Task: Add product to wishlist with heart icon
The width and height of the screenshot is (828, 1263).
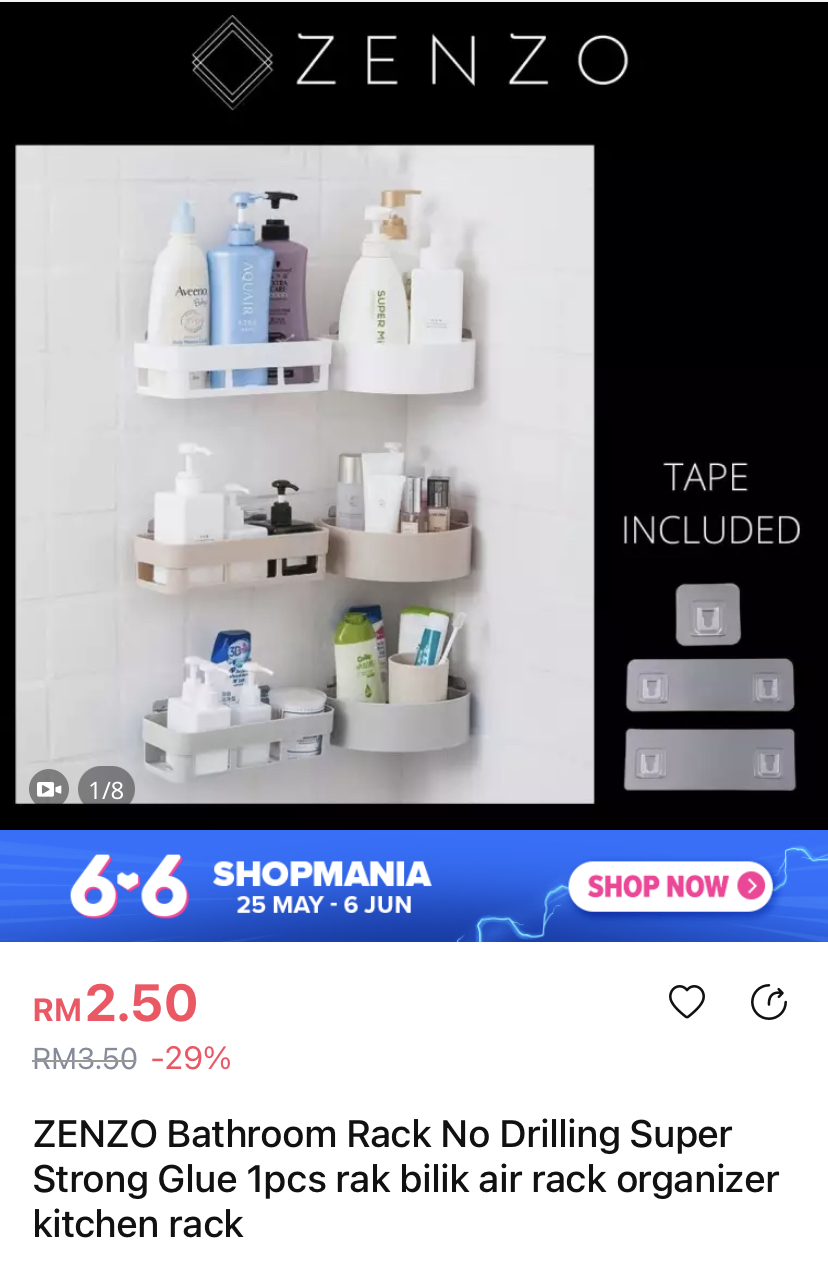Action: (x=686, y=1002)
